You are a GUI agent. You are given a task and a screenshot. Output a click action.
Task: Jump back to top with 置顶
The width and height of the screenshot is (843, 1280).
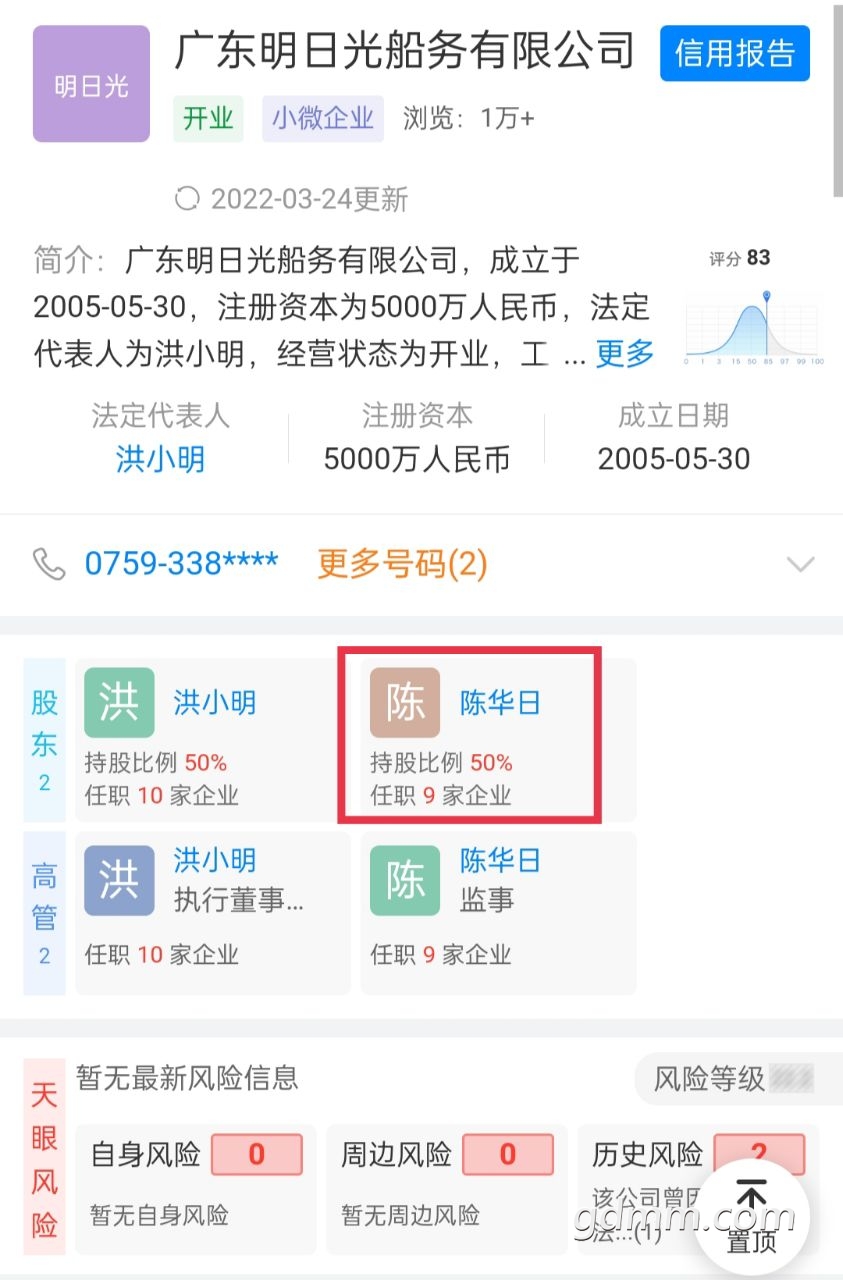(x=751, y=1217)
